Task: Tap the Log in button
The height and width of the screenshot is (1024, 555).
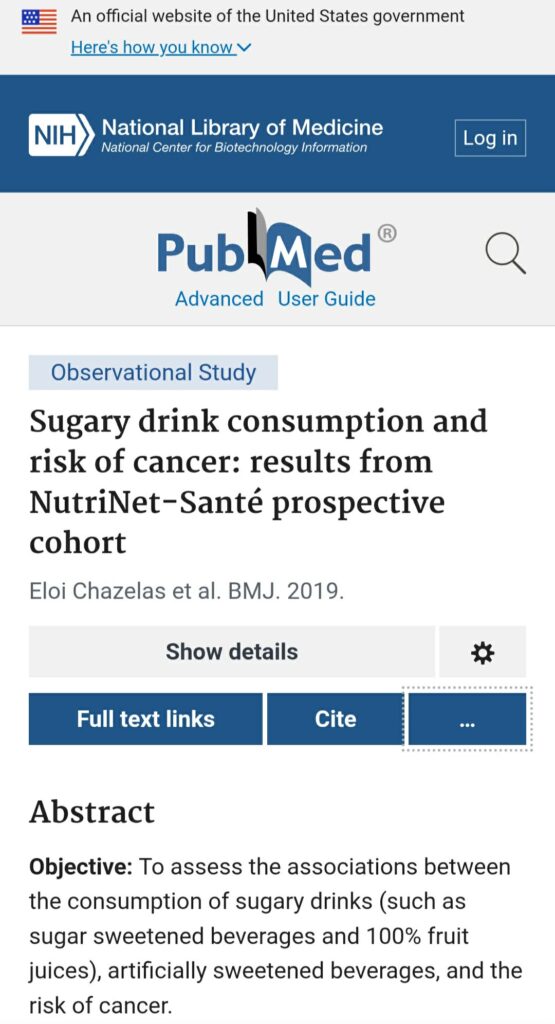Action: point(490,138)
